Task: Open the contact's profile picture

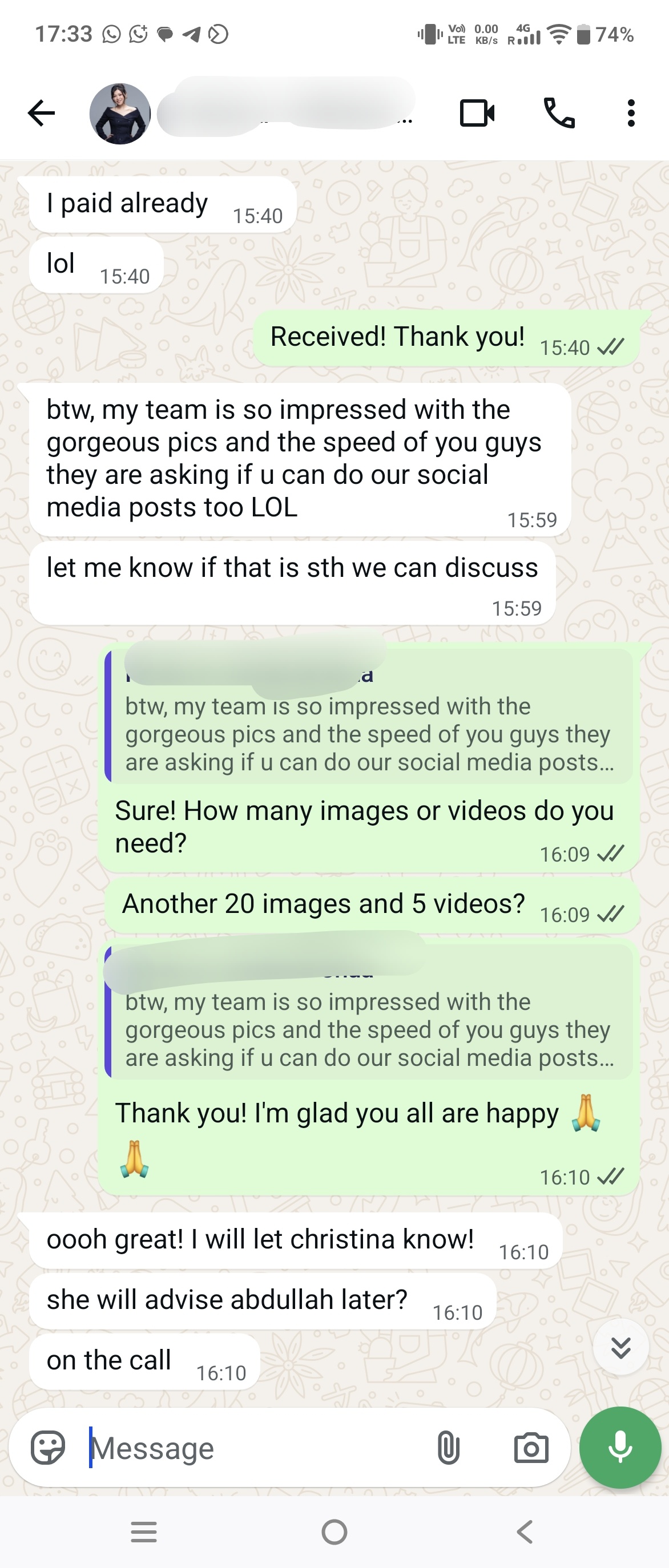Action: tap(120, 114)
